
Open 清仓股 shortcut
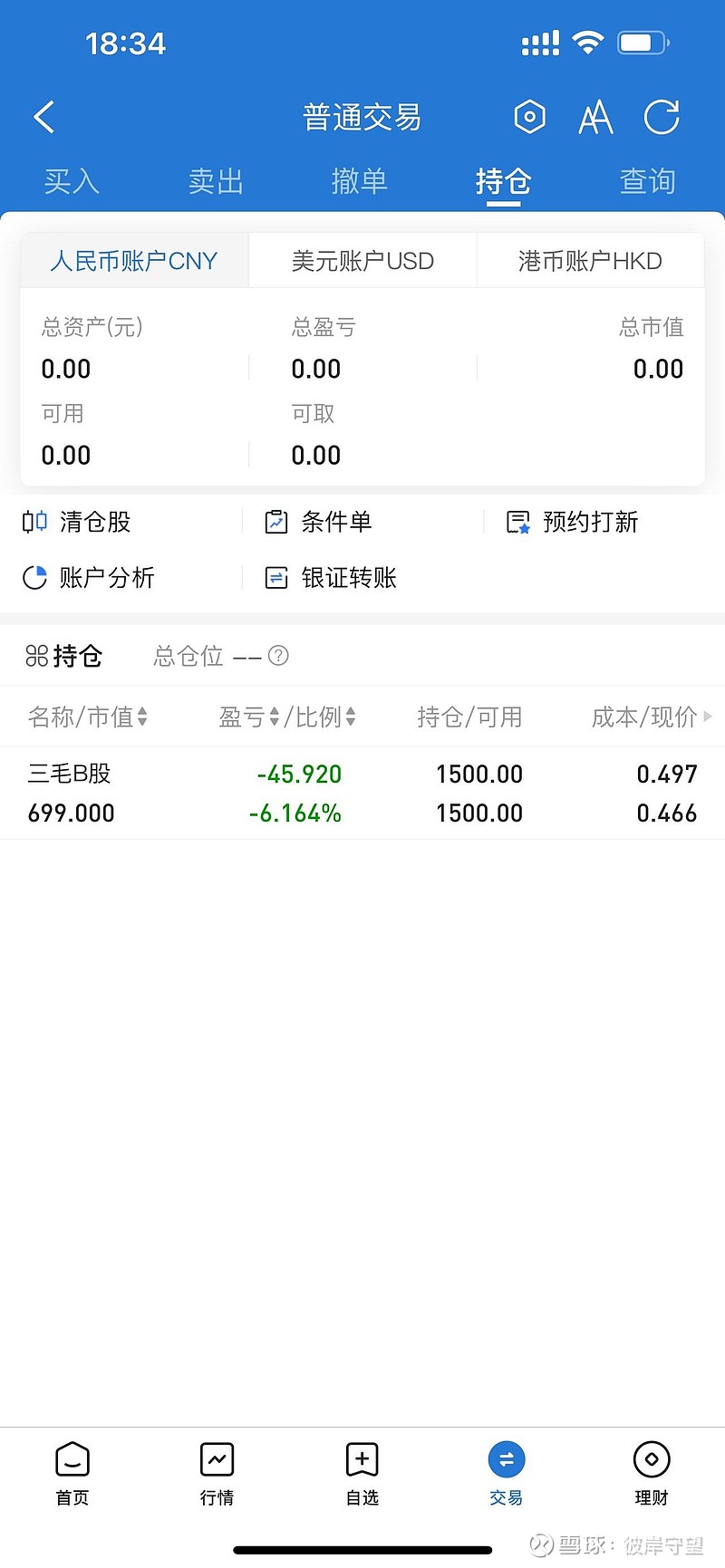click(x=77, y=522)
